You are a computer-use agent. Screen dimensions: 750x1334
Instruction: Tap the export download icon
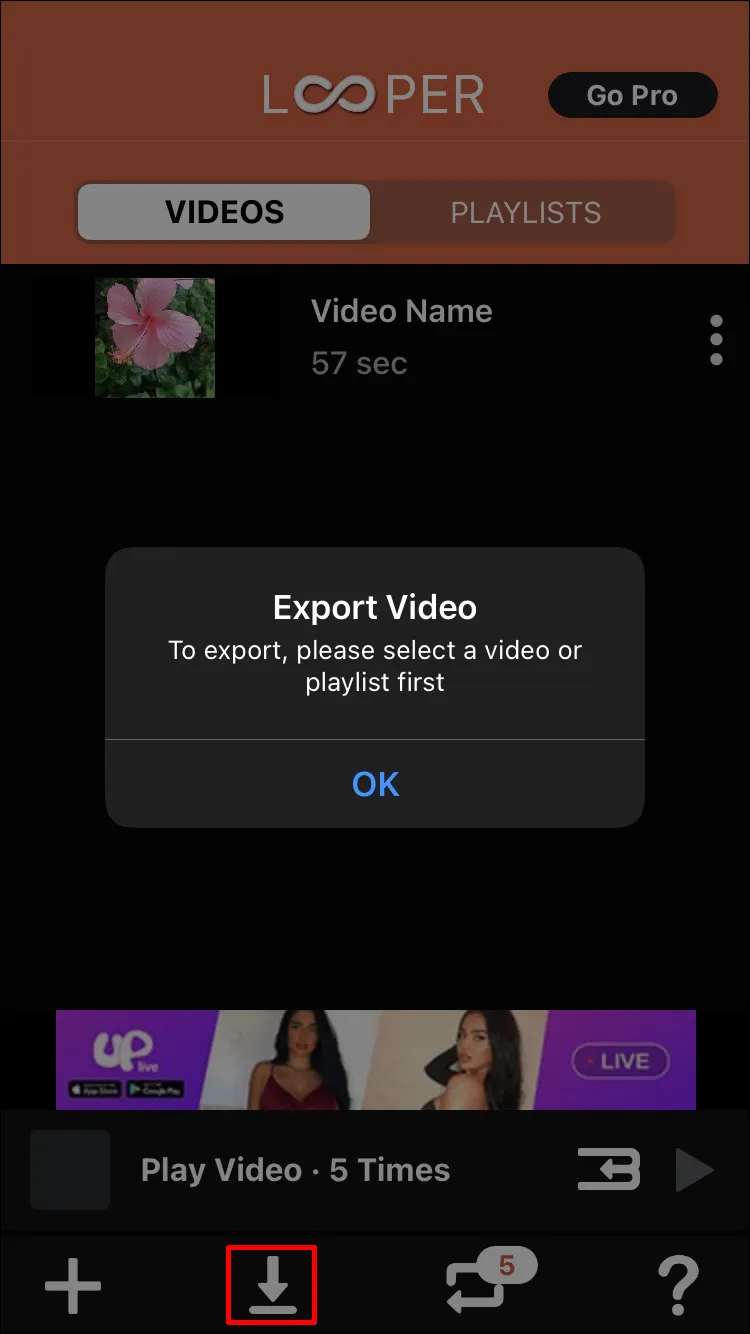pos(272,1284)
